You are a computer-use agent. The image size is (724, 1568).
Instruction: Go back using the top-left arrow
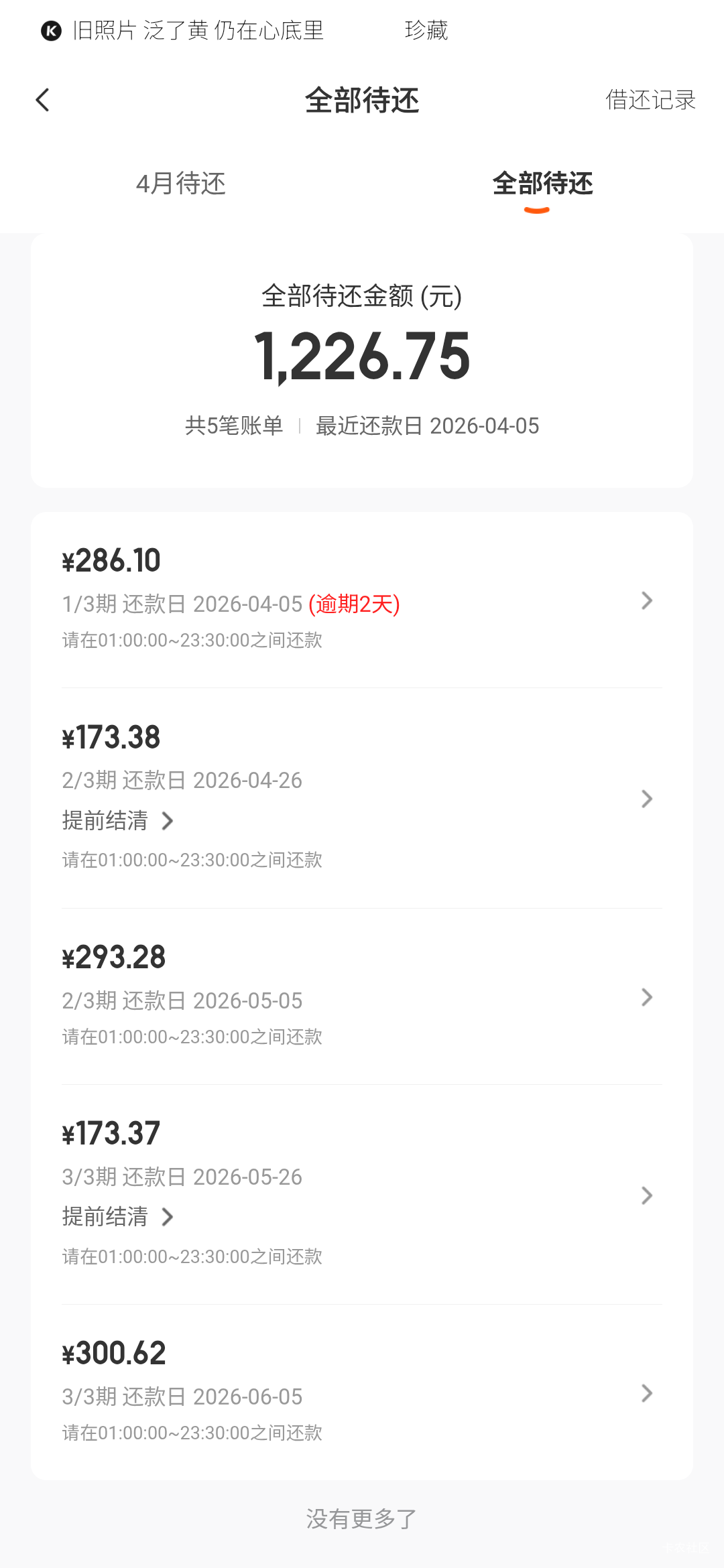click(43, 101)
